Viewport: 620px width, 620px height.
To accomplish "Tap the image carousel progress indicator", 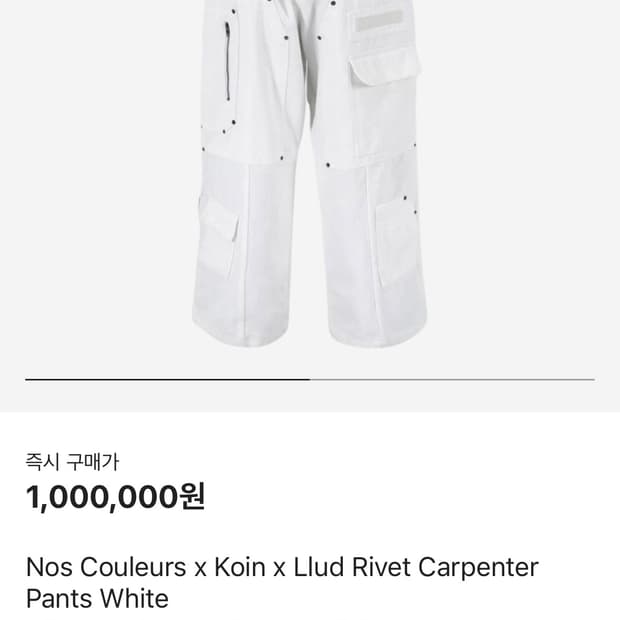I will [309, 380].
